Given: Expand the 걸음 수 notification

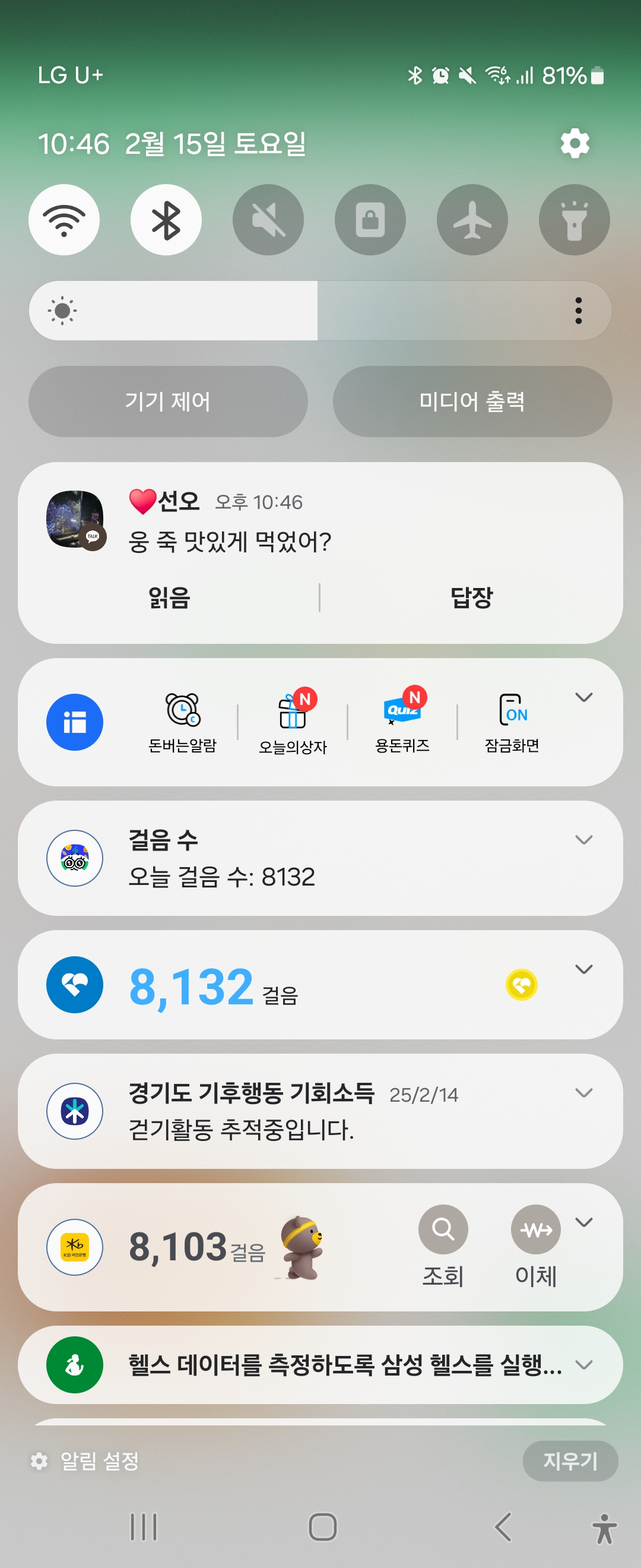Looking at the screenshot, I should pyautogui.click(x=583, y=840).
